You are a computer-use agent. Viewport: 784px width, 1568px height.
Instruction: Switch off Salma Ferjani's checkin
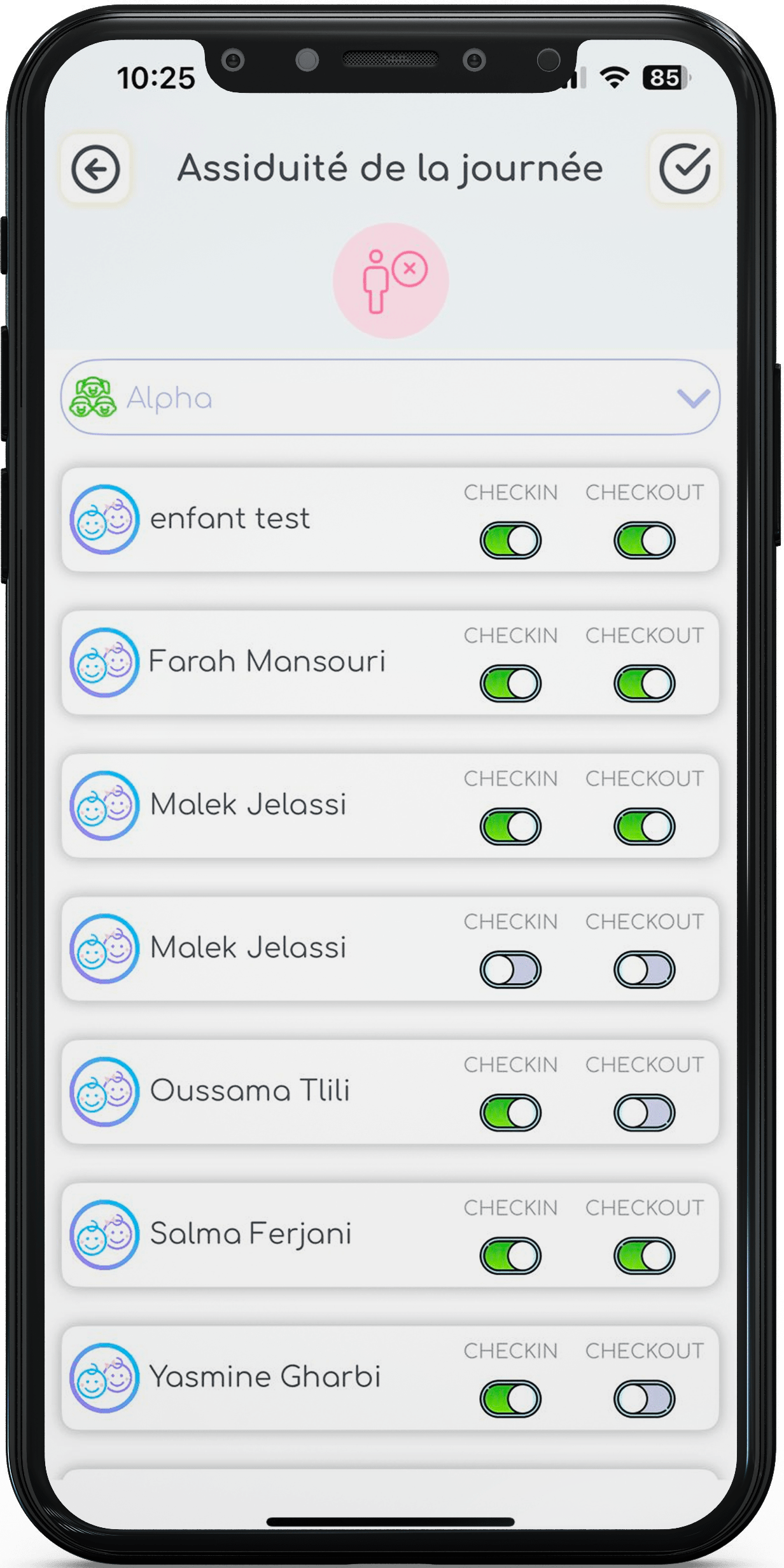tap(510, 1256)
